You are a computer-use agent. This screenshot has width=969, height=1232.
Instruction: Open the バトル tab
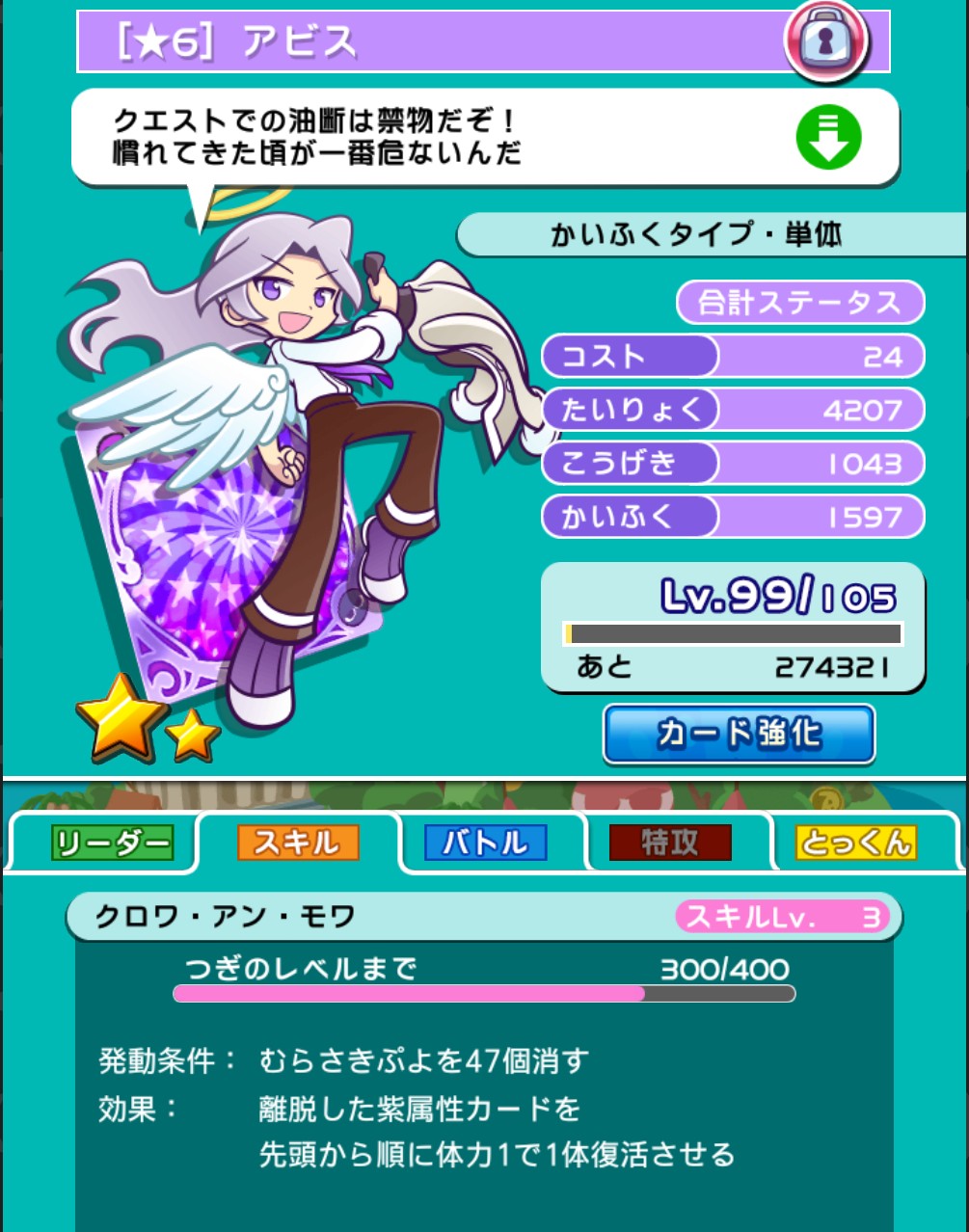click(485, 844)
